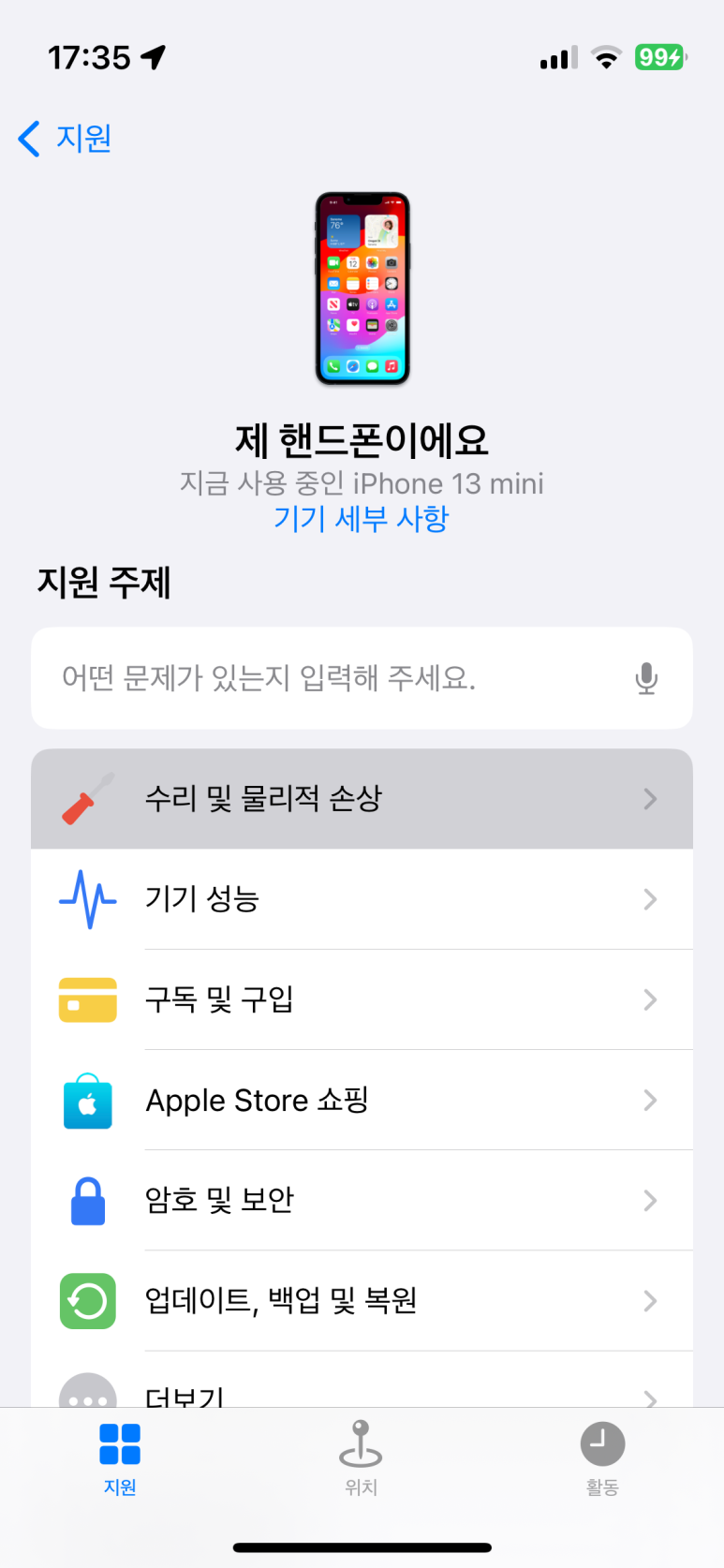
Task: Select 구독 및 구입
Action: [362, 999]
